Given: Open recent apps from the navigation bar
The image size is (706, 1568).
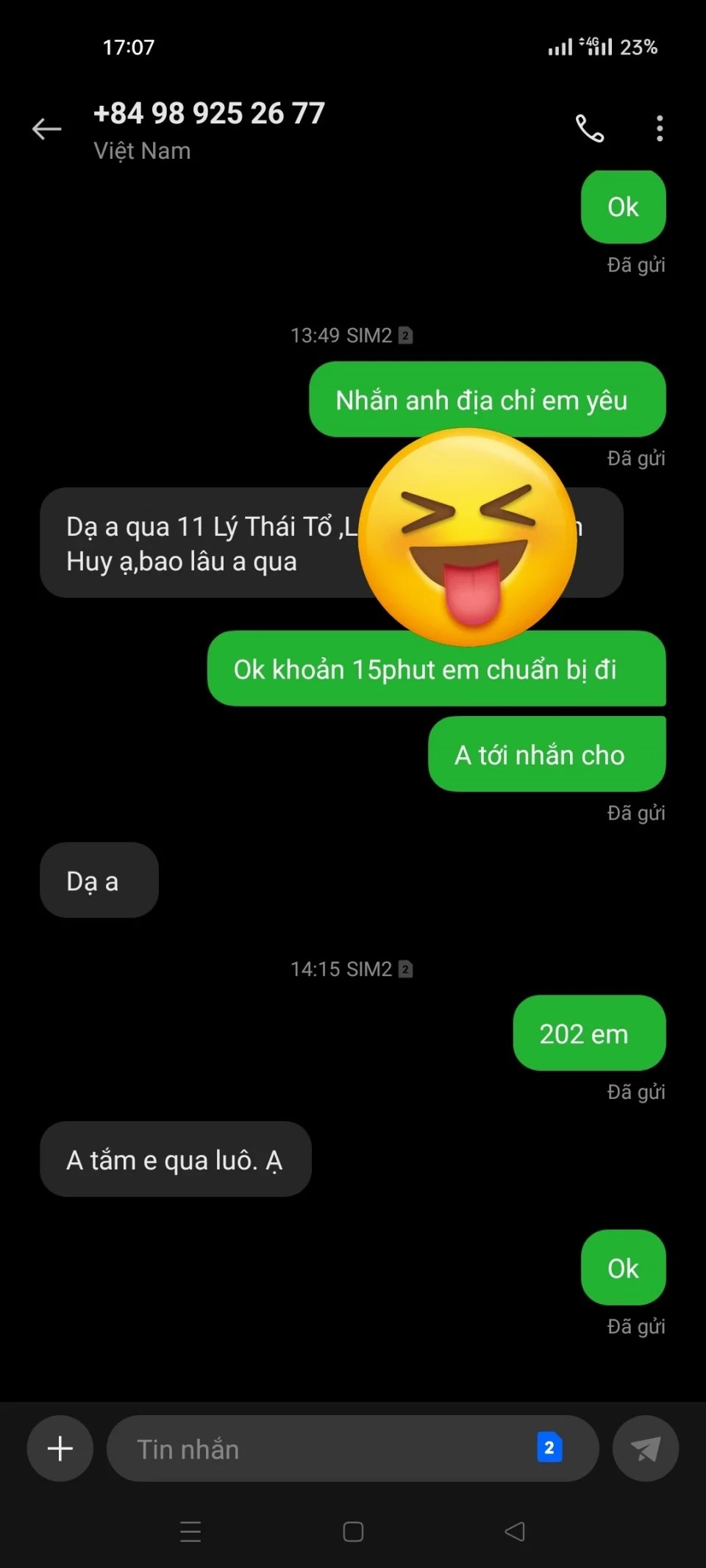Looking at the screenshot, I should (x=190, y=1531).
